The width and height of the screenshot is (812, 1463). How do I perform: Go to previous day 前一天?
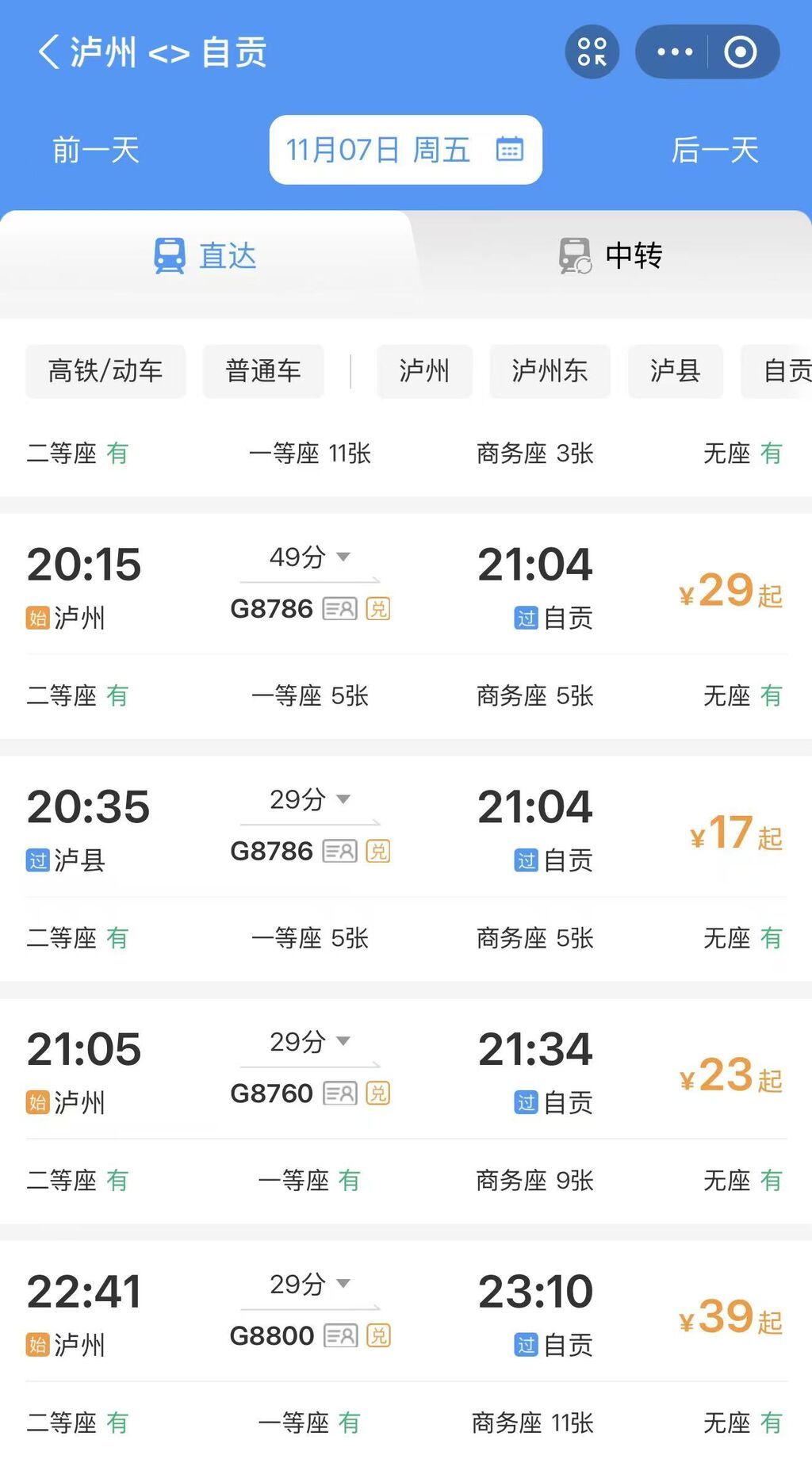coord(96,150)
